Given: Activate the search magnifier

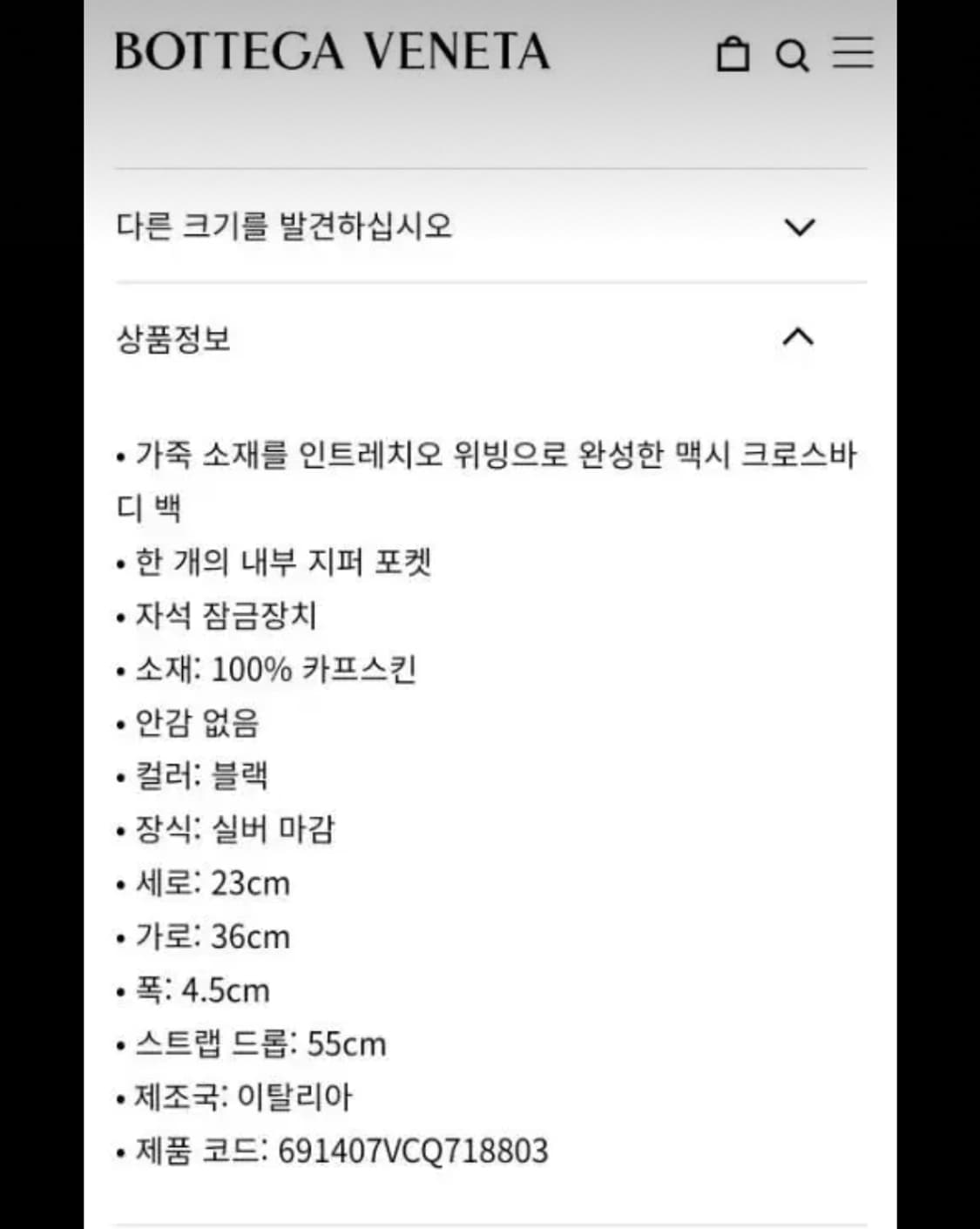Looking at the screenshot, I should (x=791, y=55).
